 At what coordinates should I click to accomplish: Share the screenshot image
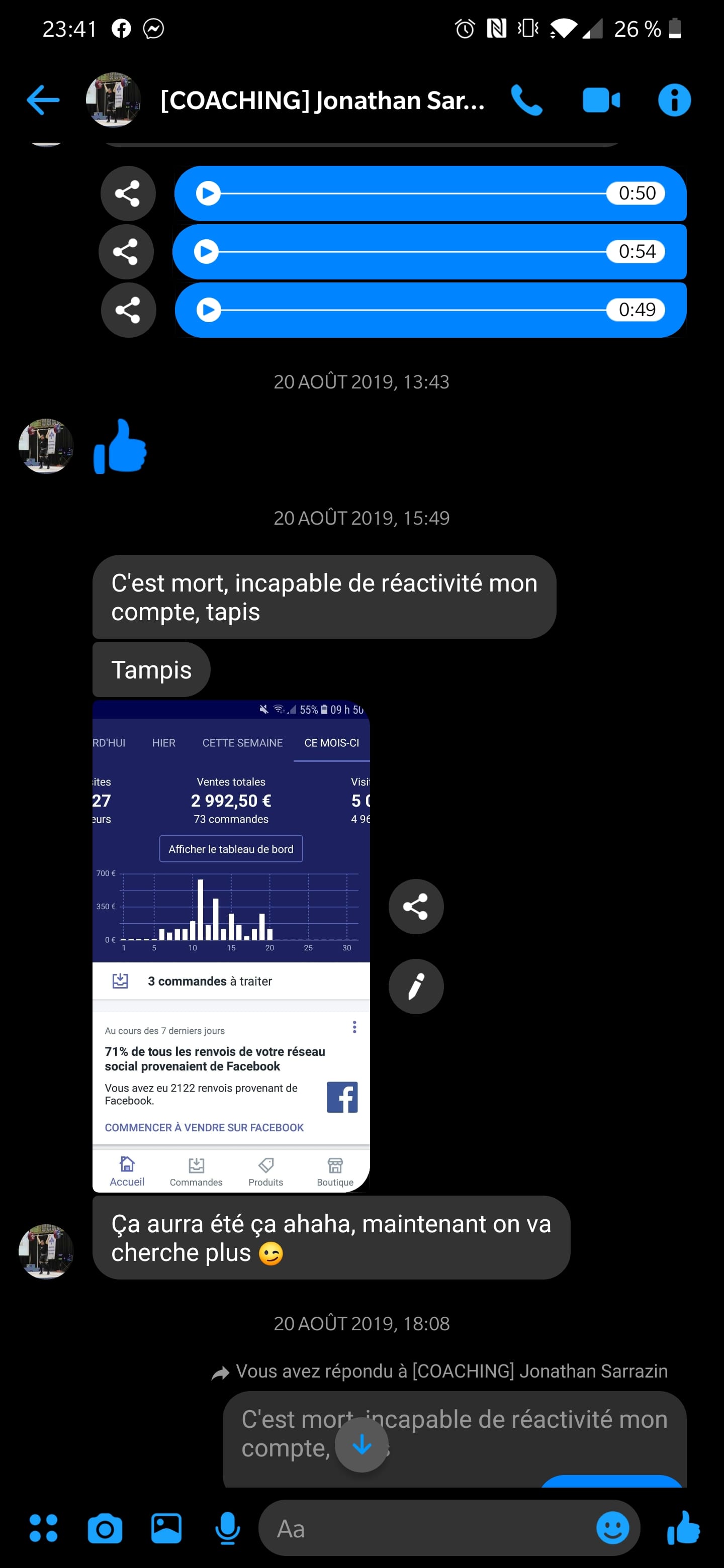click(416, 906)
